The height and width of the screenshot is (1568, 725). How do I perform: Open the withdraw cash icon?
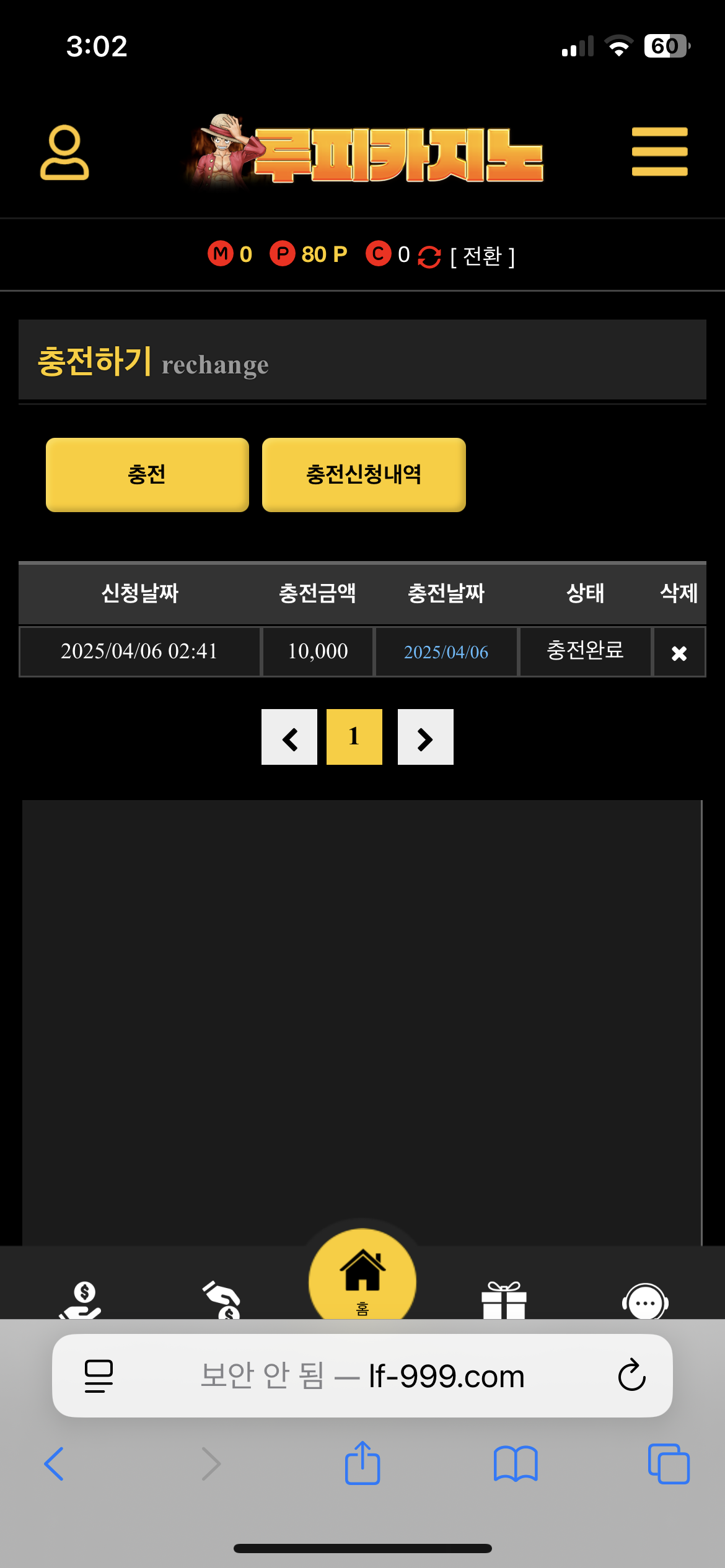click(x=222, y=1300)
